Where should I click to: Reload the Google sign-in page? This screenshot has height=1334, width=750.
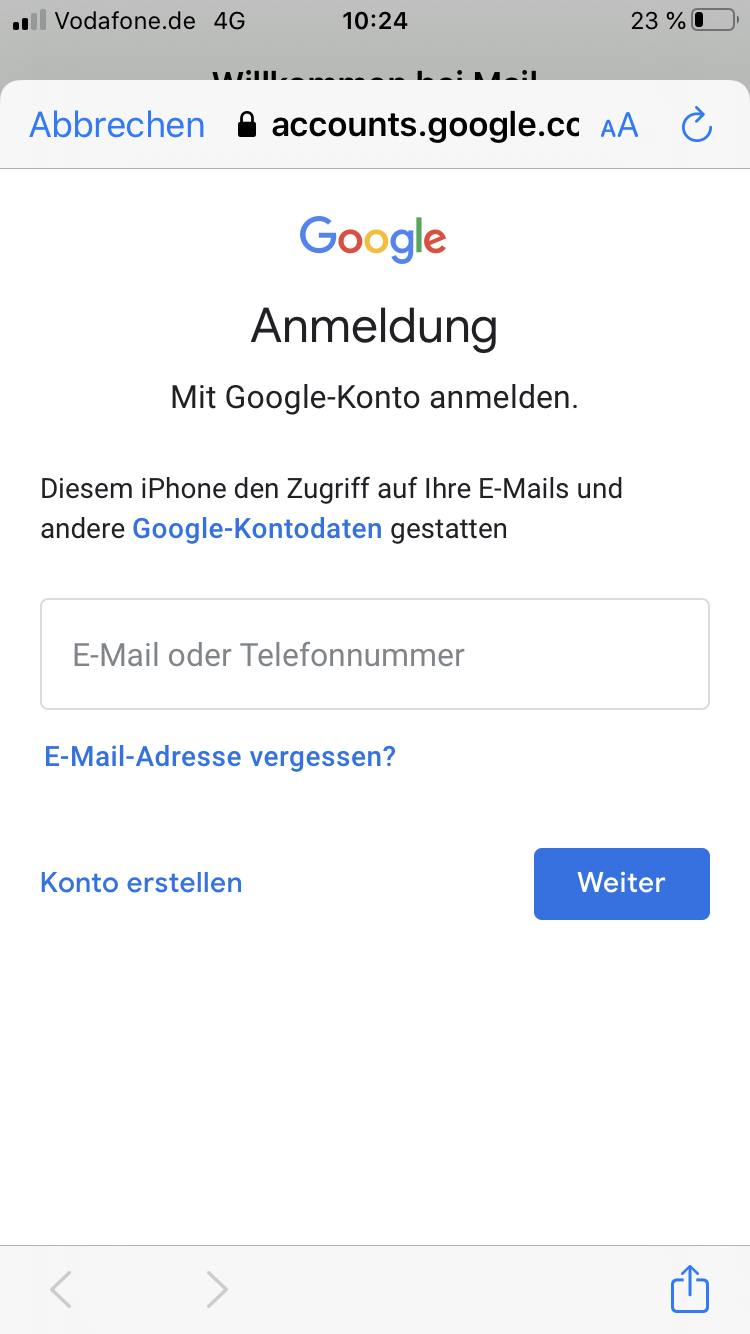pyautogui.click(x=696, y=126)
